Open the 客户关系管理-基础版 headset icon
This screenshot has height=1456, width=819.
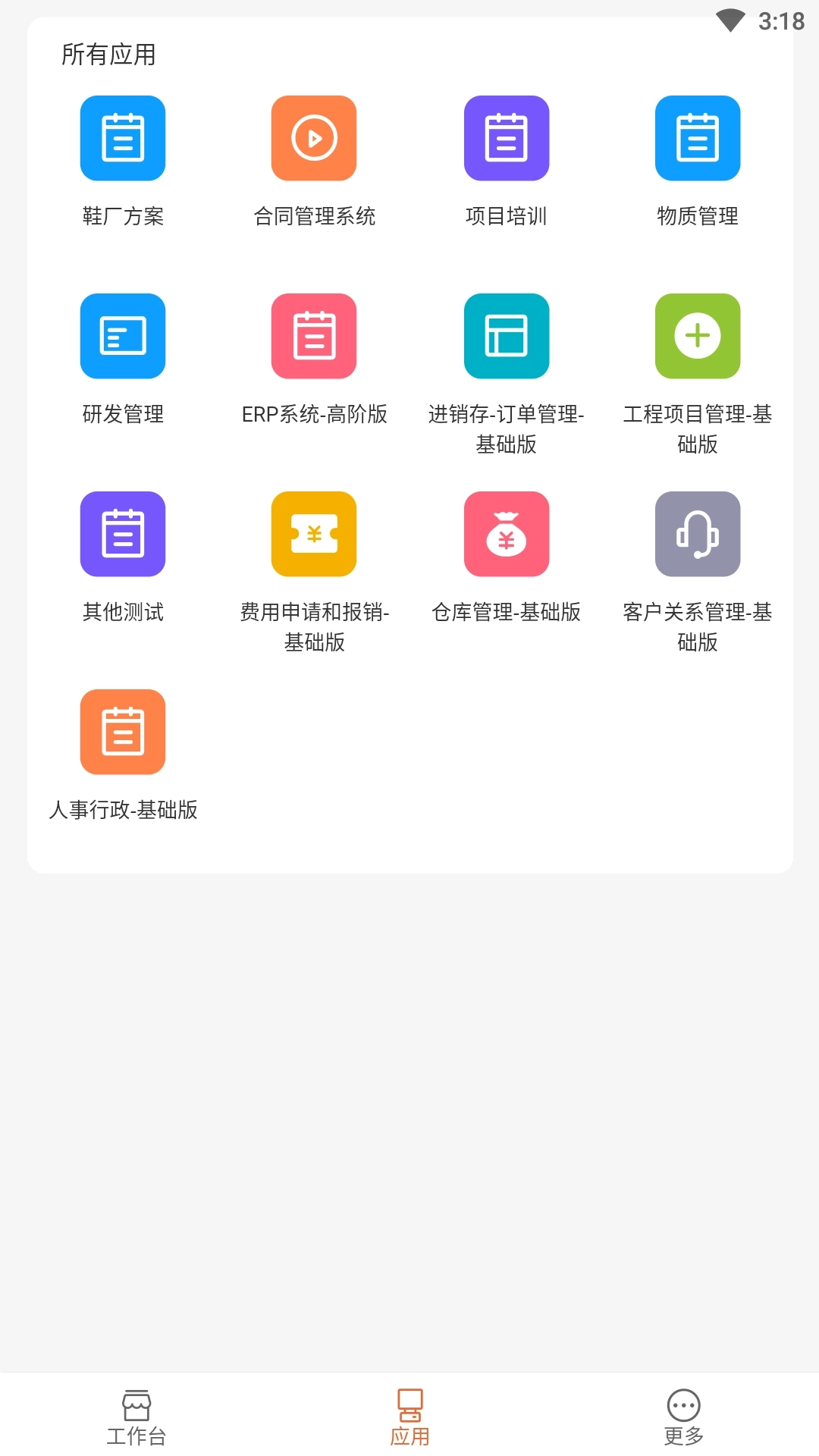[698, 534]
